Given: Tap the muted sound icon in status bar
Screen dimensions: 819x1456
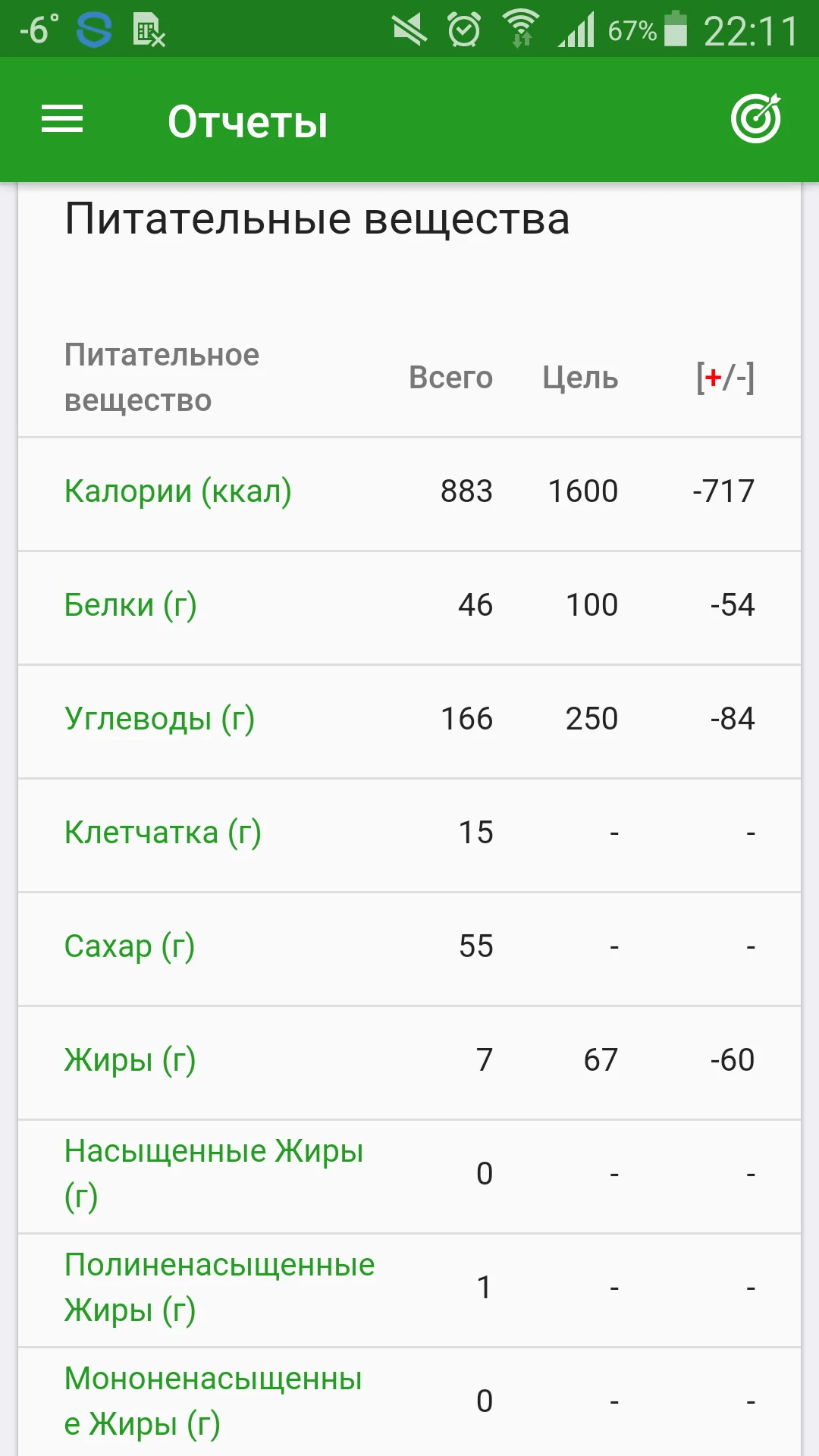Looking at the screenshot, I should (407, 29).
